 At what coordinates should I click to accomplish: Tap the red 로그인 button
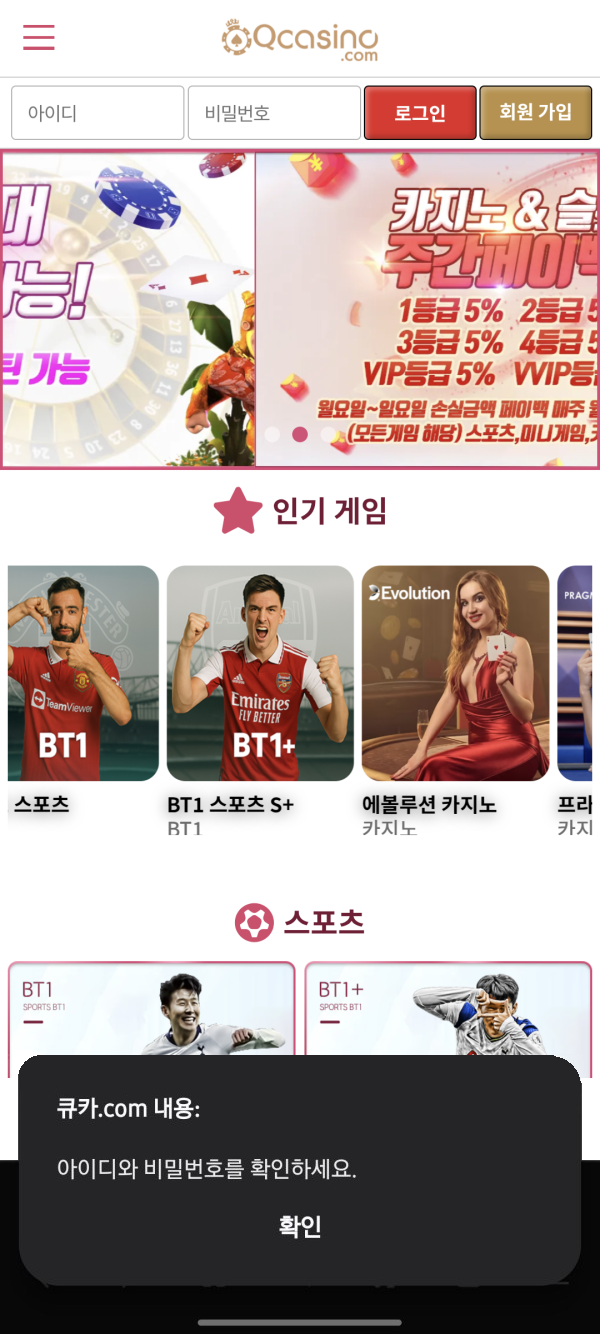[420, 113]
